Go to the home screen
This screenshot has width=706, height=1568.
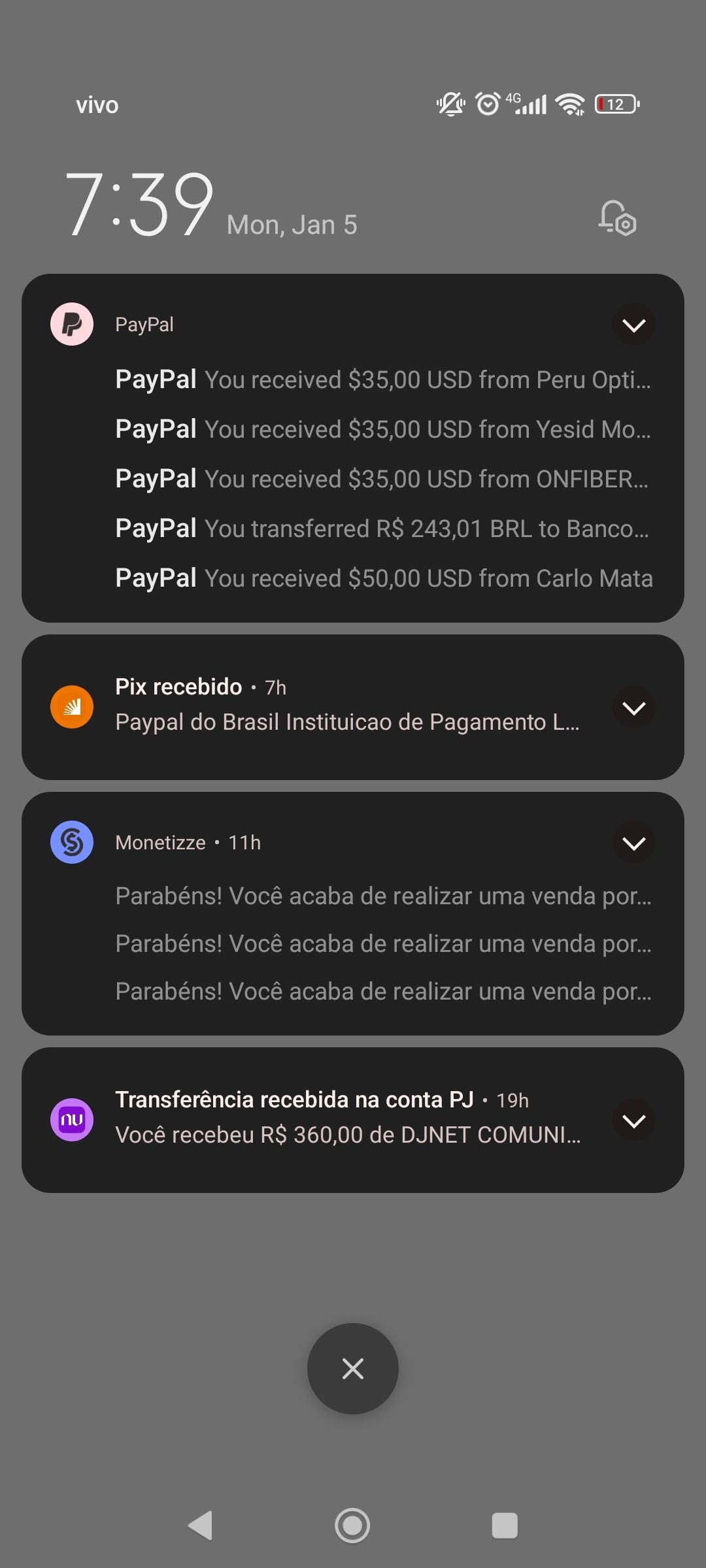[352, 1526]
